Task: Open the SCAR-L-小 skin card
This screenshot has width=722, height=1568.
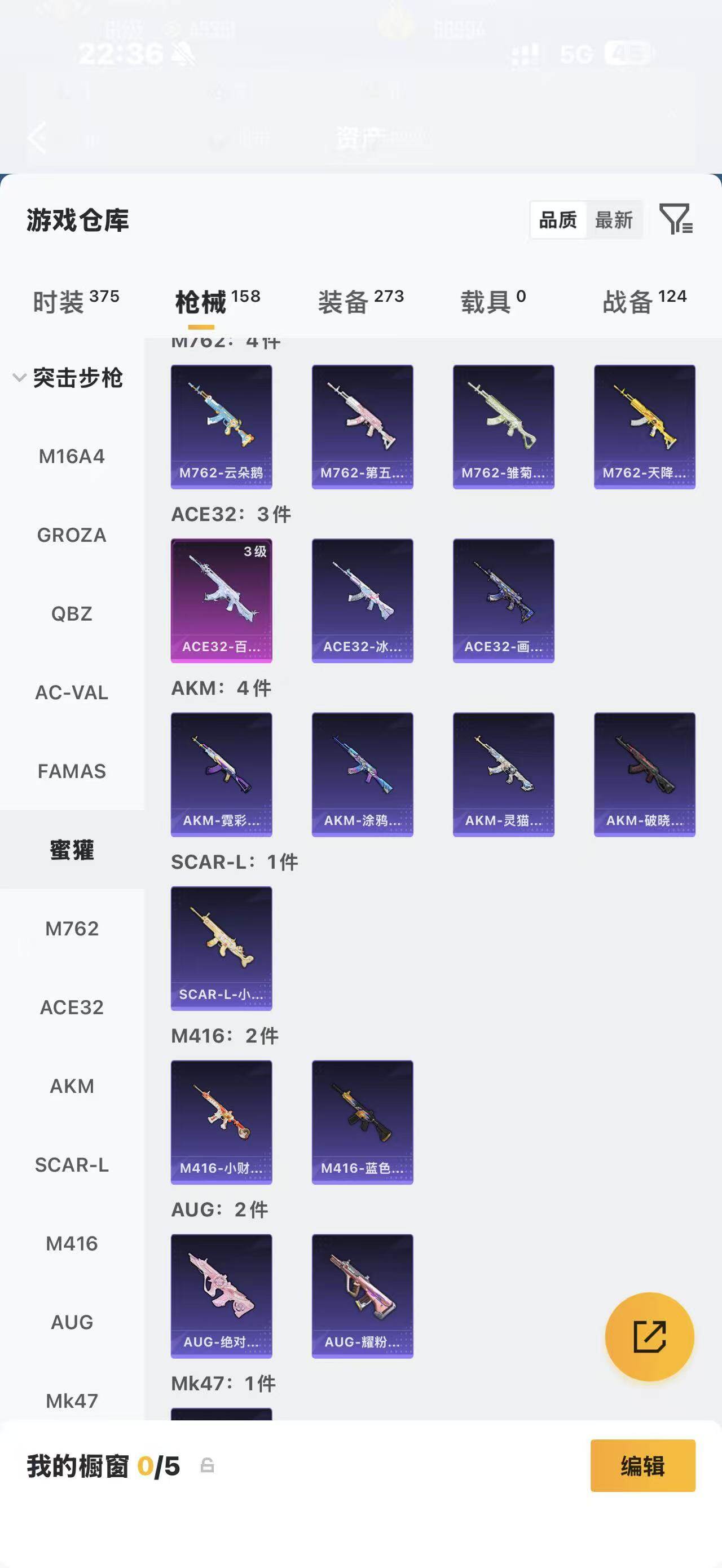Action: pyautogui.click(x=221, y=948)
